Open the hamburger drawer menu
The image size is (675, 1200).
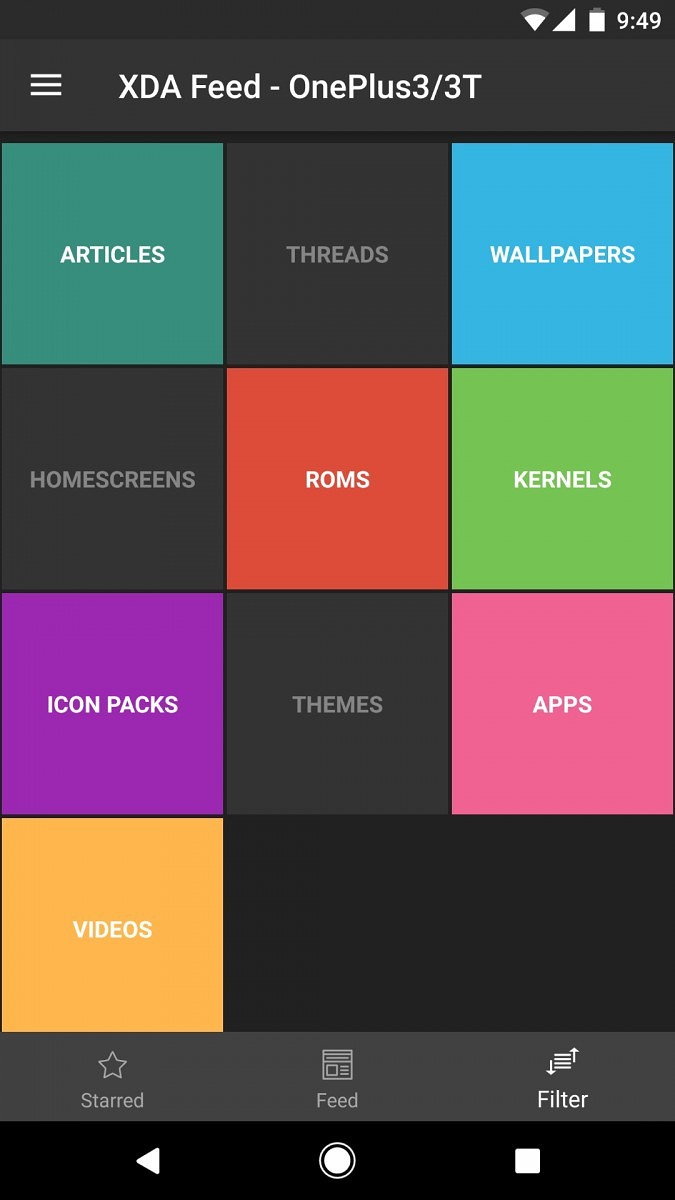pyautogui.click(x=46, y=86)
